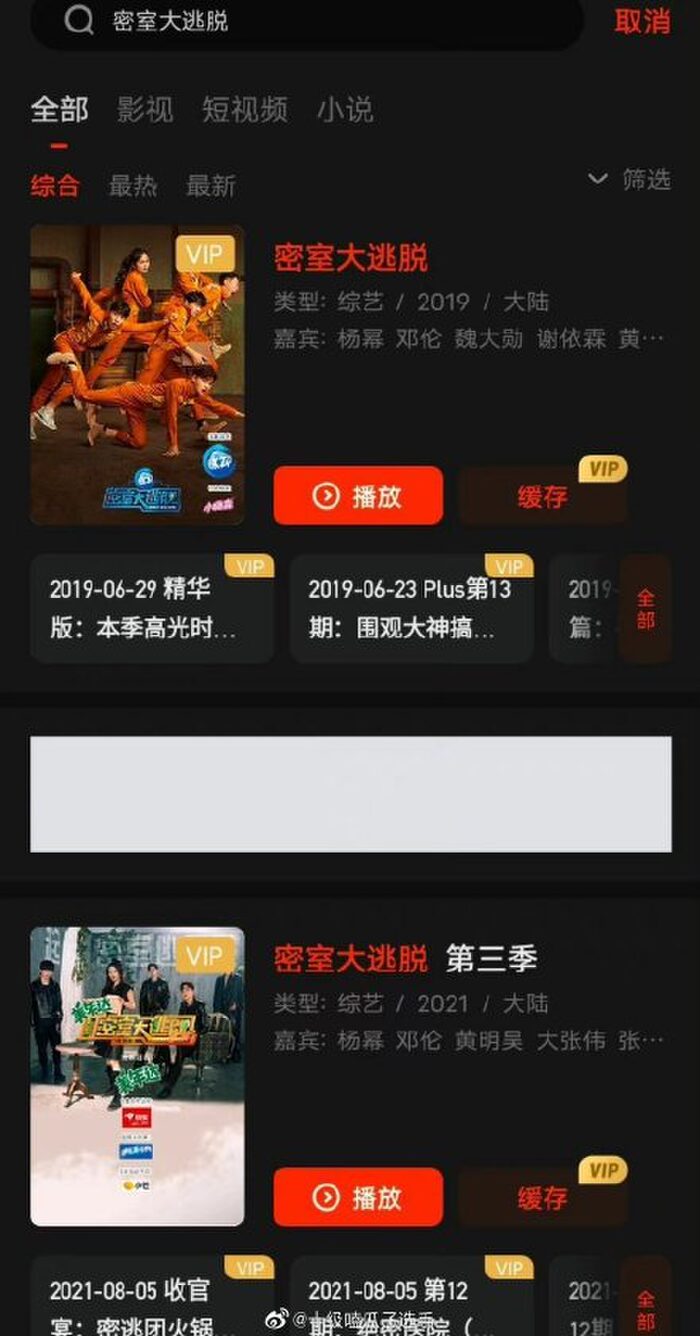700x1336 pixels.
Task: Play 密室大逃脱 第三季
Action: tap(358, 1197)
